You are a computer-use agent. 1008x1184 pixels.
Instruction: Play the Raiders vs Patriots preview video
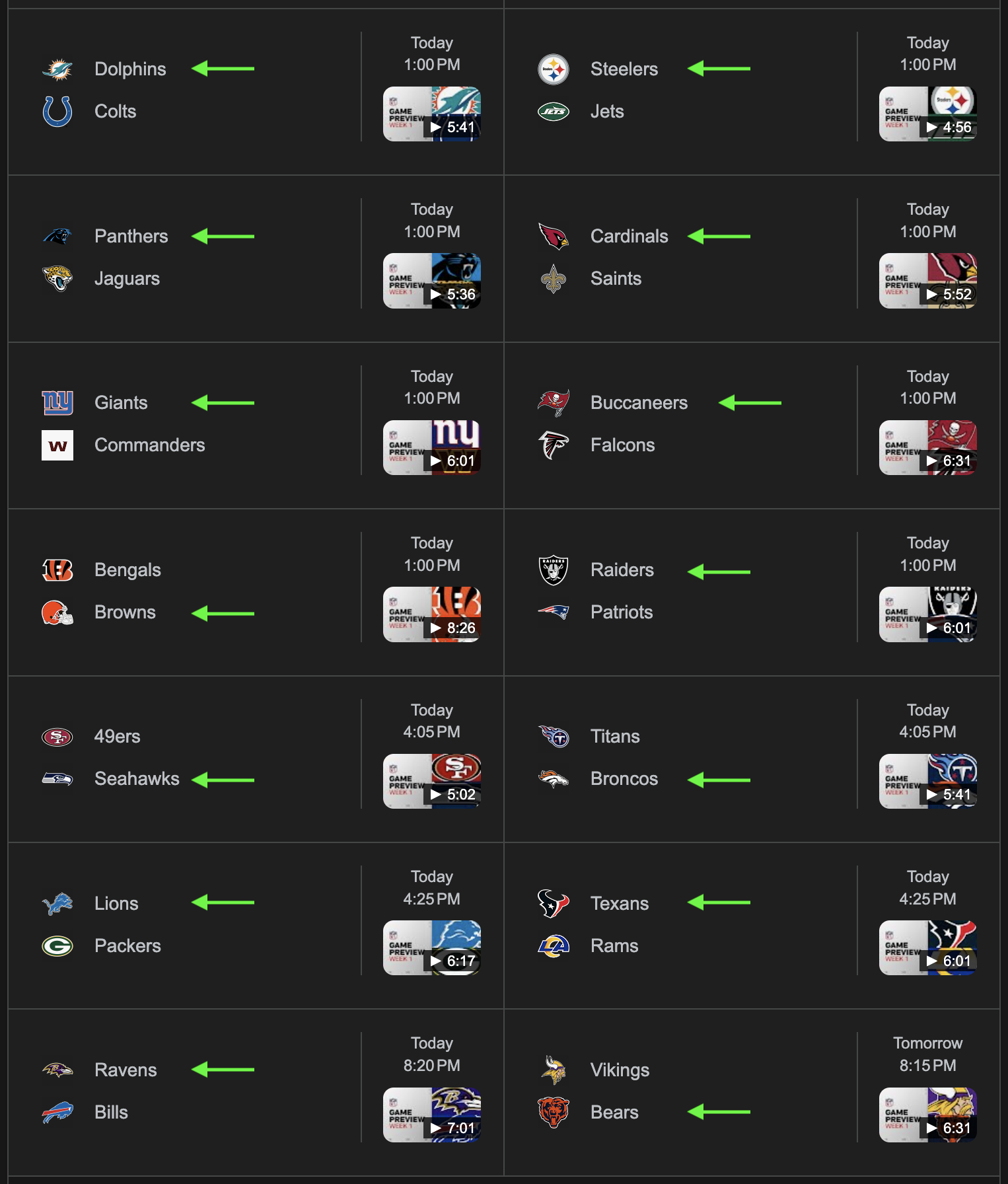(927, 614)
